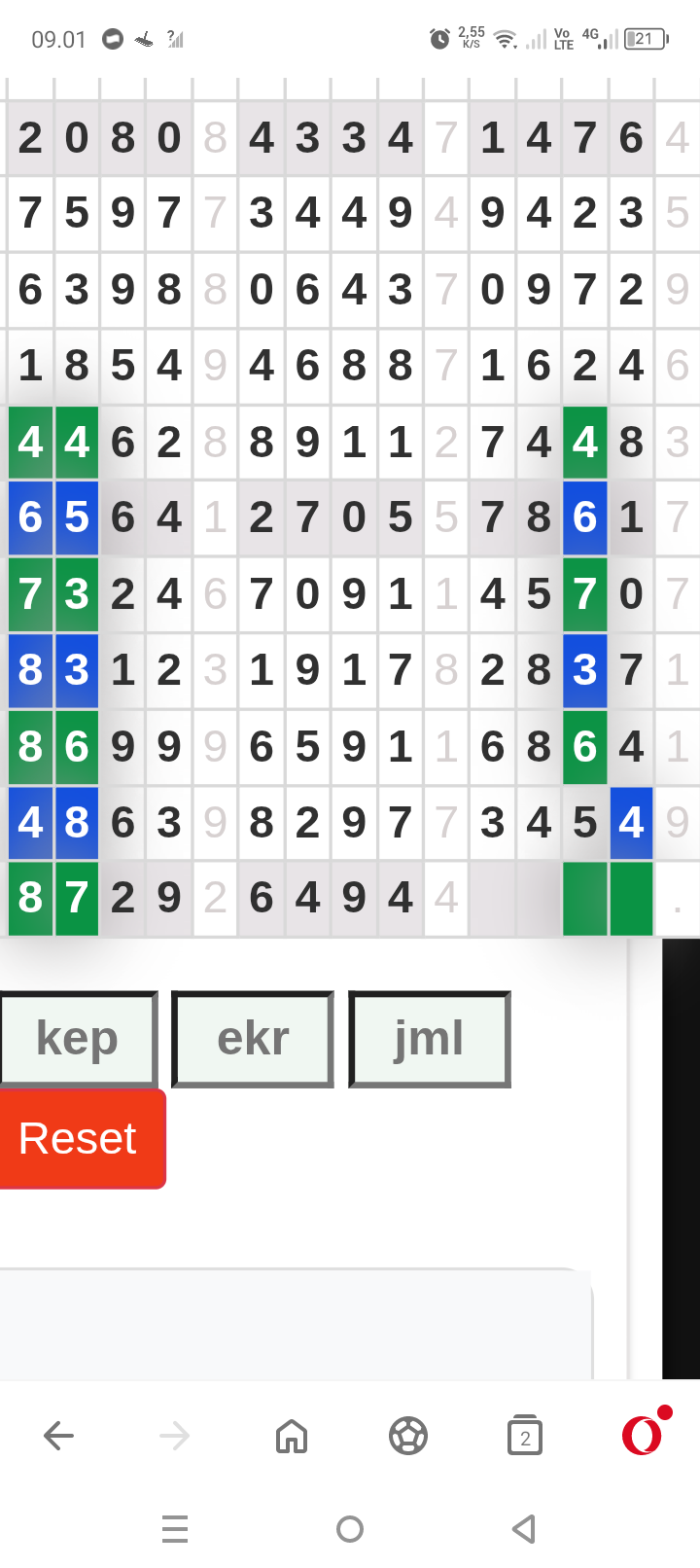Reset the number grid
Image resolution: width=700 pixels, height=1568 pixels.
[x=80, y=1138]
